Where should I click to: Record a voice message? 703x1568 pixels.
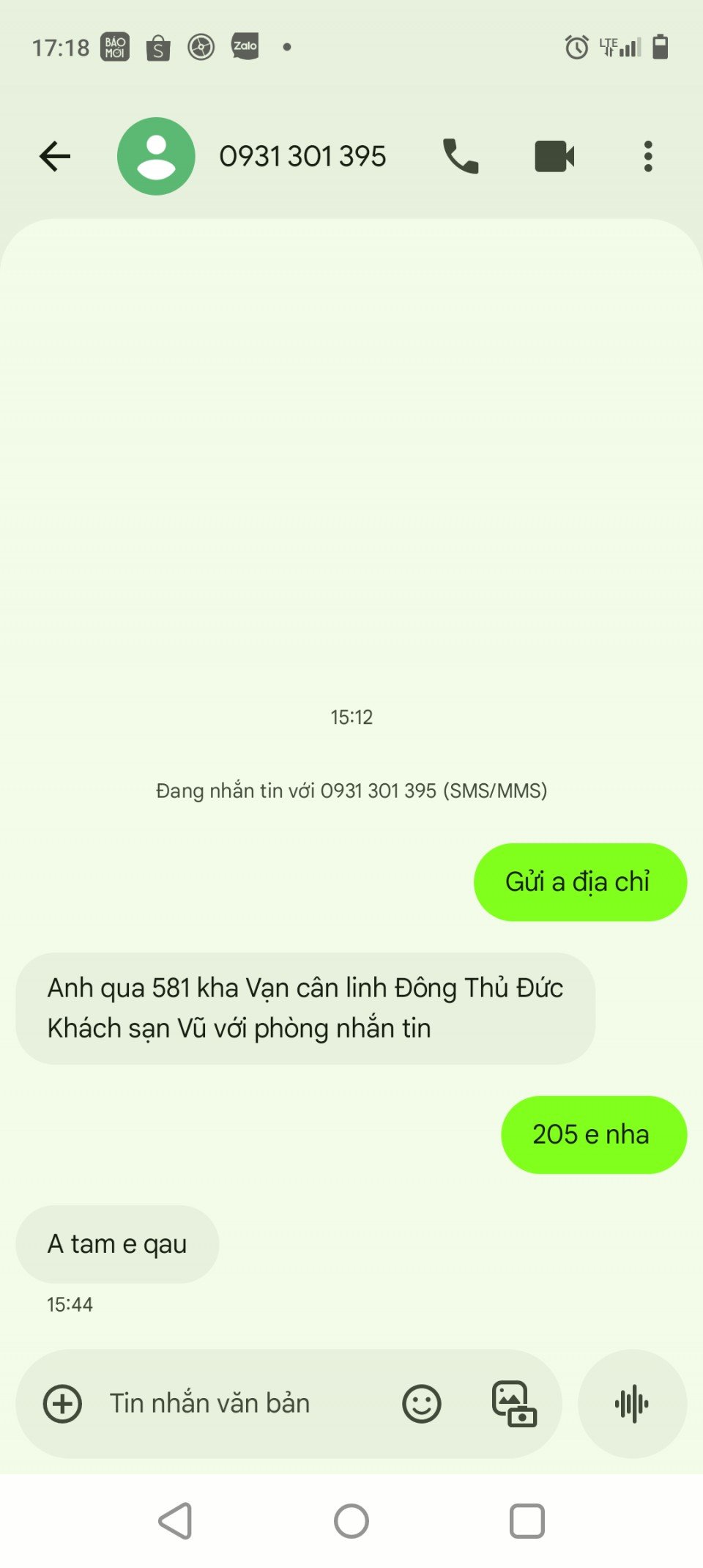(632, 1404)
